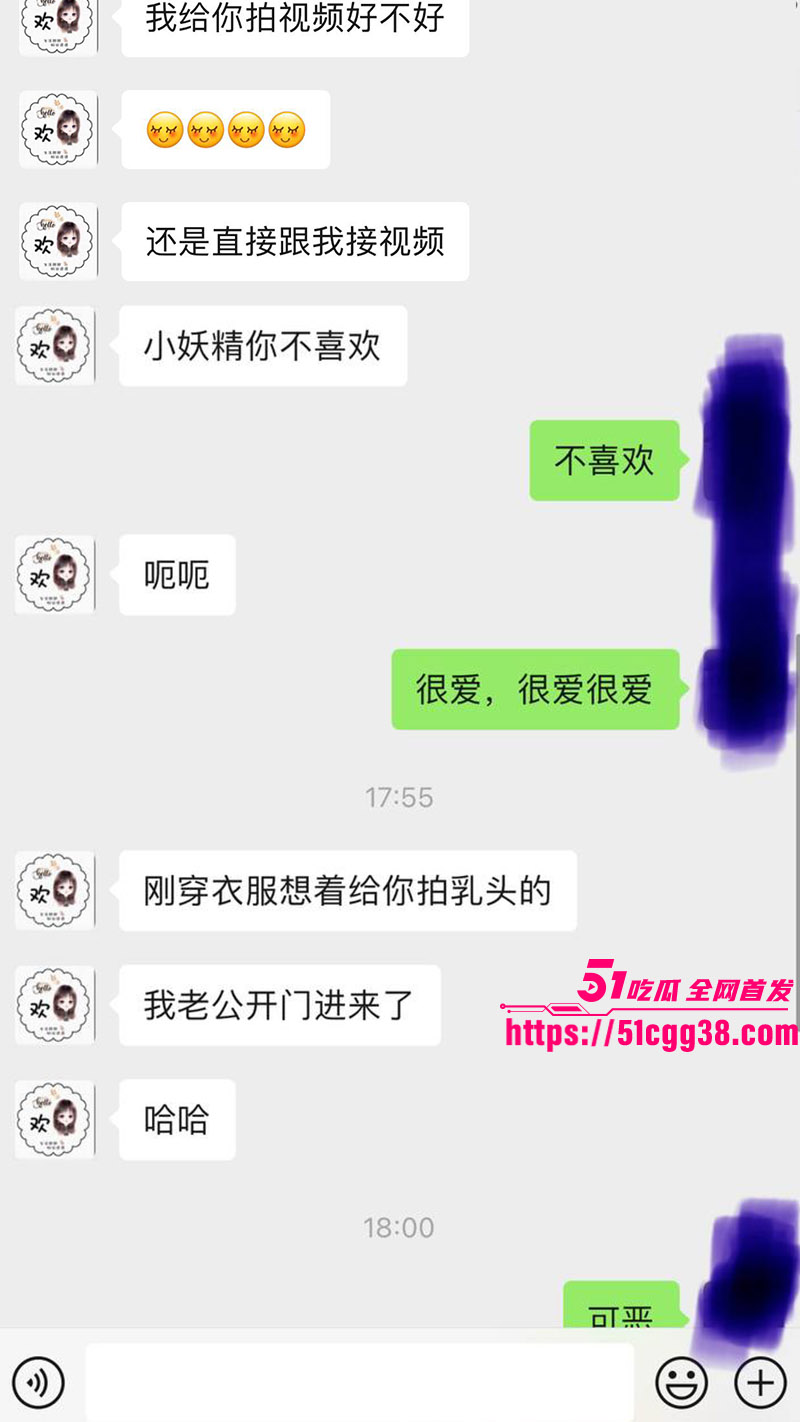Switch to voice message input
Image resolution: width=800 pixels, height=1422 pixels.
coord(39,1383)
